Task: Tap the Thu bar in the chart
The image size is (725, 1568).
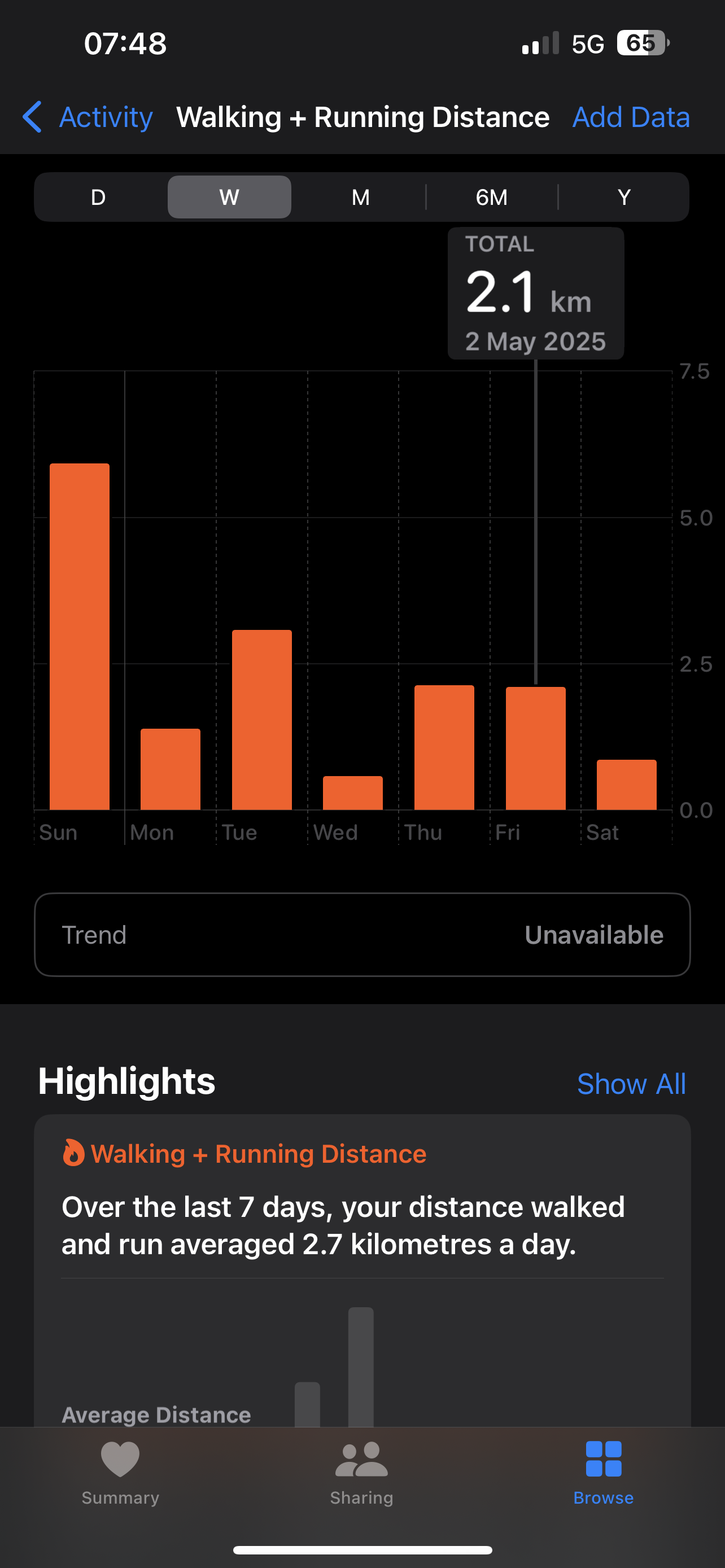Action: tap(444, 747)
